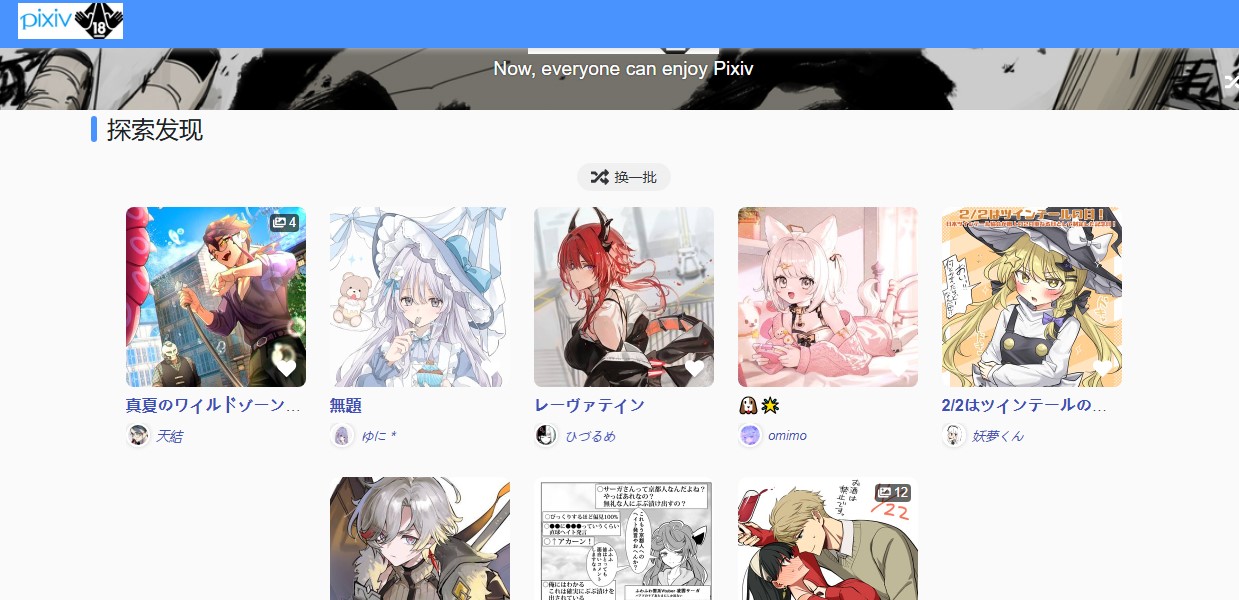Visit artist omimo's profile
The image size is (1239, 600).
click(x=787, y=436)
